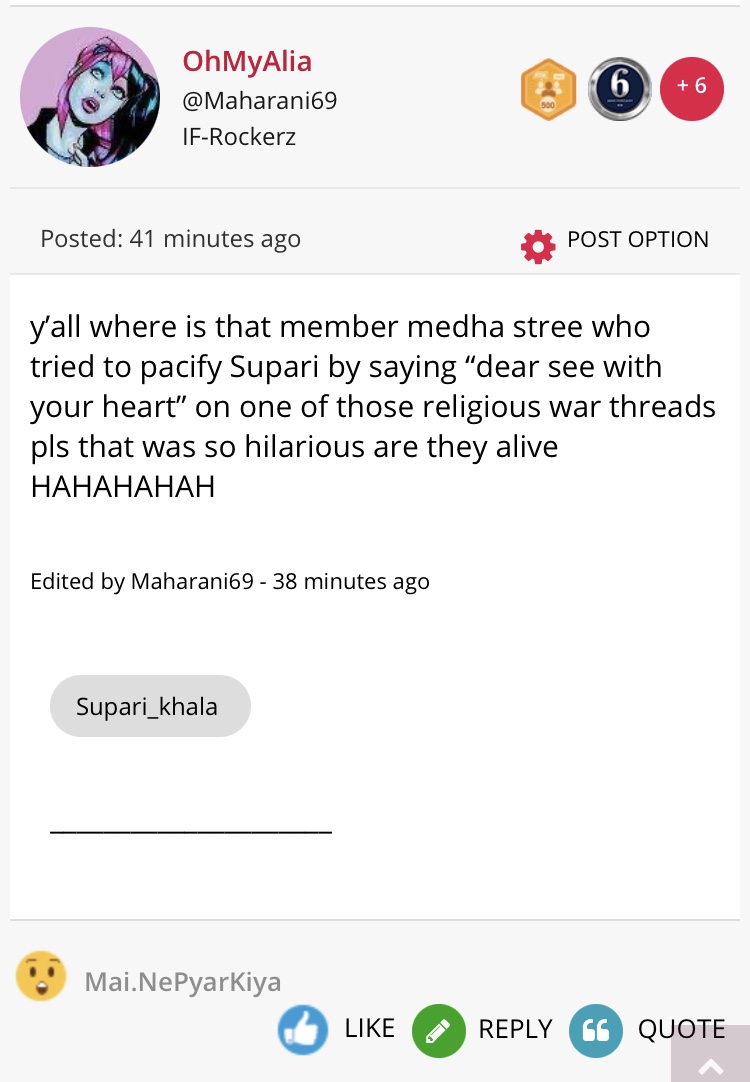The height and width of the screenshot is (1082, 750).
Task: Open the OhMyAlia username link
Action: [x=247, y=61]
